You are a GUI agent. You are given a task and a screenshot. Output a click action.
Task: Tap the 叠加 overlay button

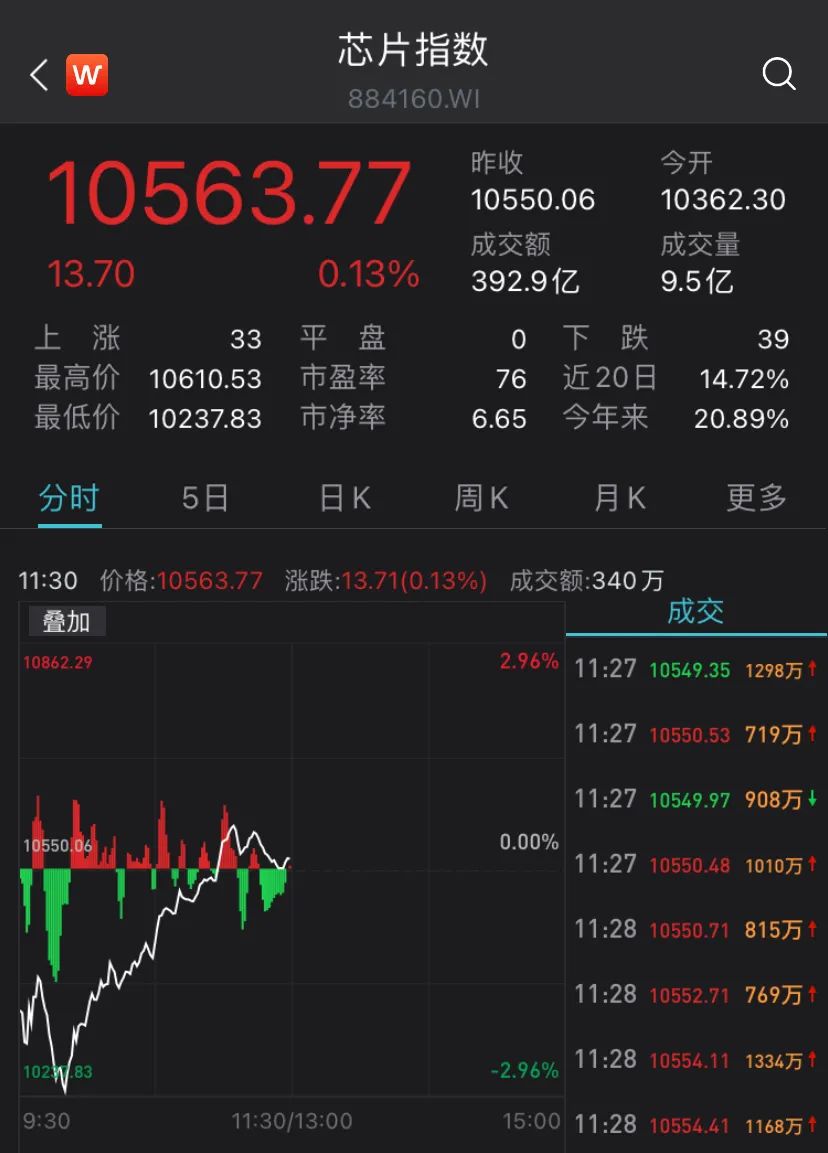(x=66, y=622)
